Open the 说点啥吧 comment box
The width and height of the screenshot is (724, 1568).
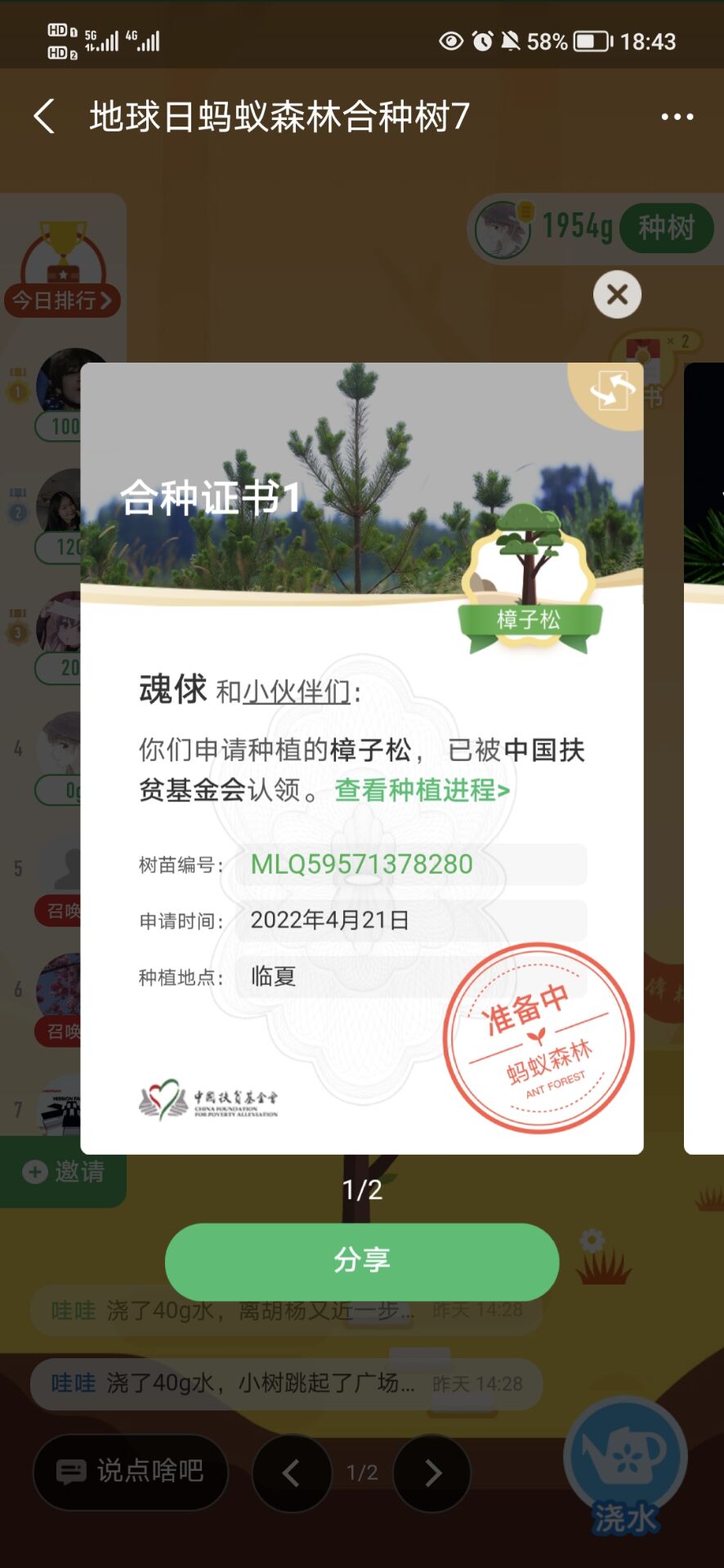tap(131, 1472)
